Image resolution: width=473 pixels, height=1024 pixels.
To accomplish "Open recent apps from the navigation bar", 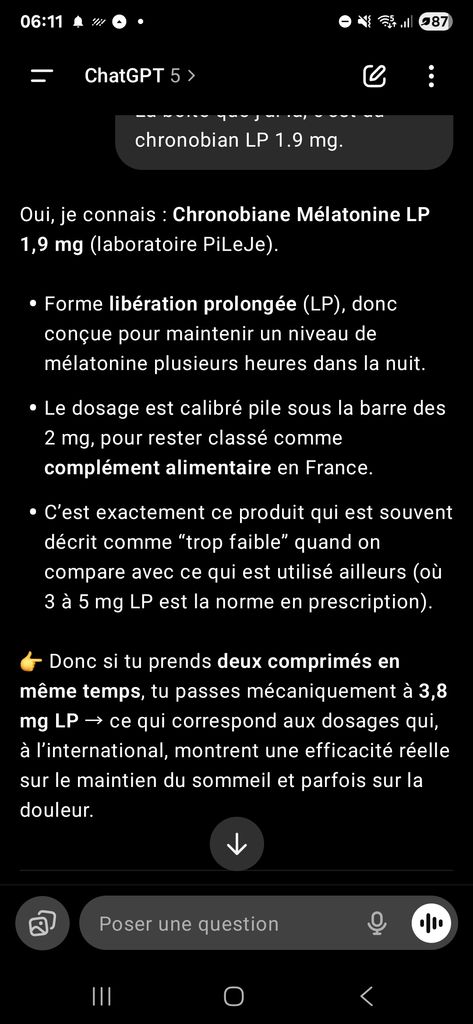I will coord(101,996).
